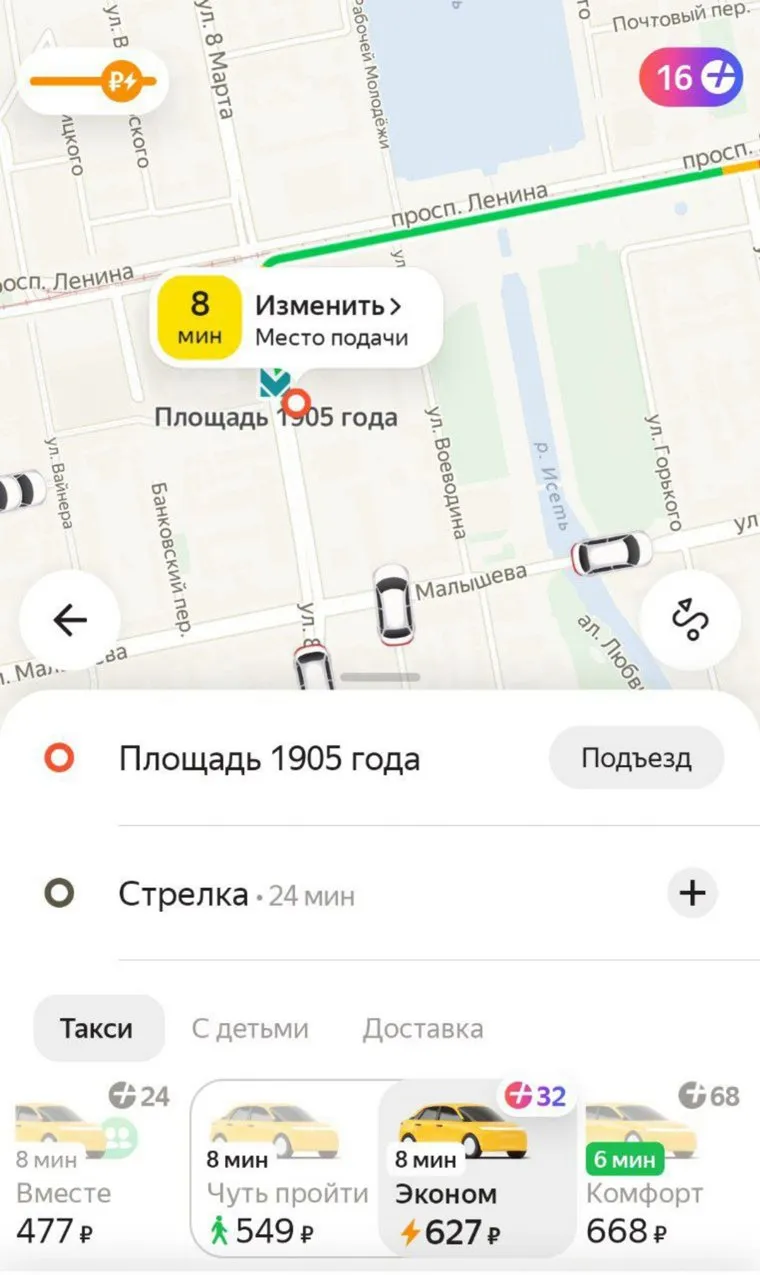Open the ruble surge price indicator
The image size is (760, 1275).
94,81
